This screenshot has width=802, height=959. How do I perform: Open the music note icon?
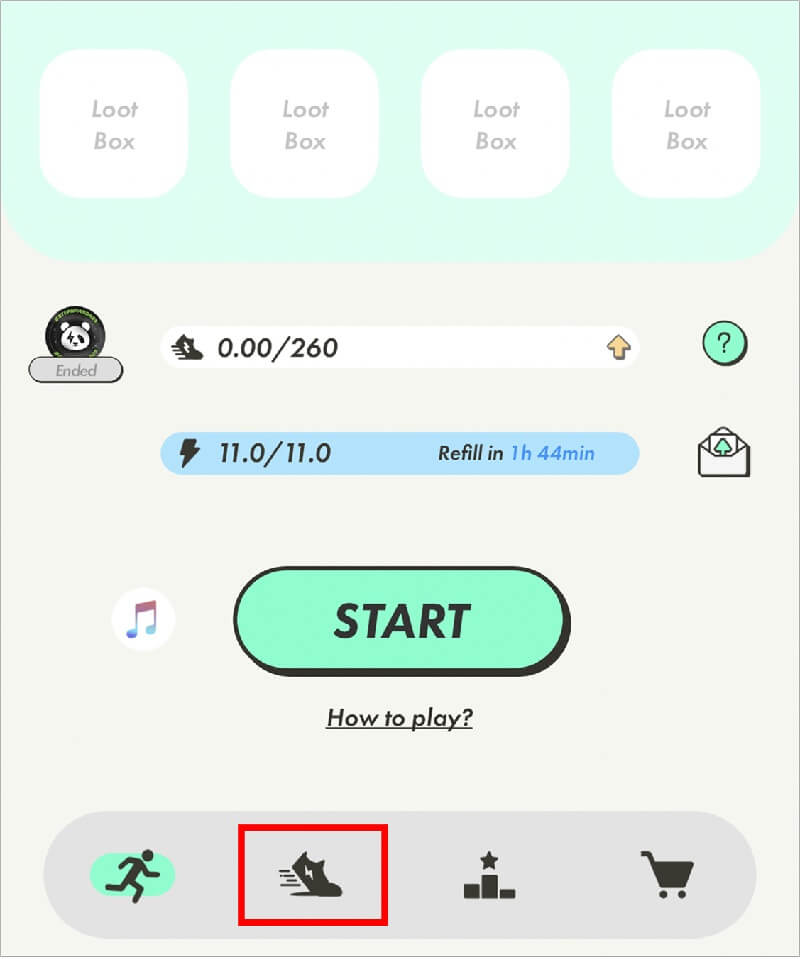(143, 617)
